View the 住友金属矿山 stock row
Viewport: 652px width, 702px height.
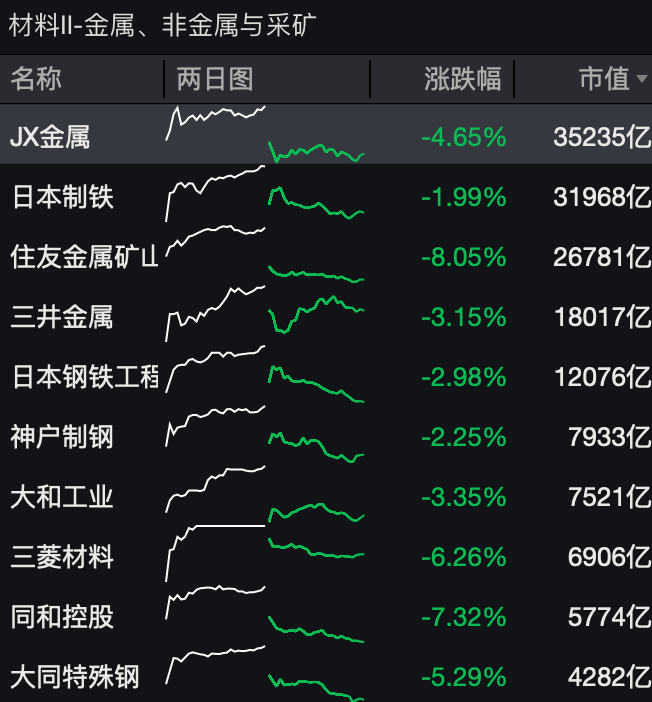tap(84, 257)
